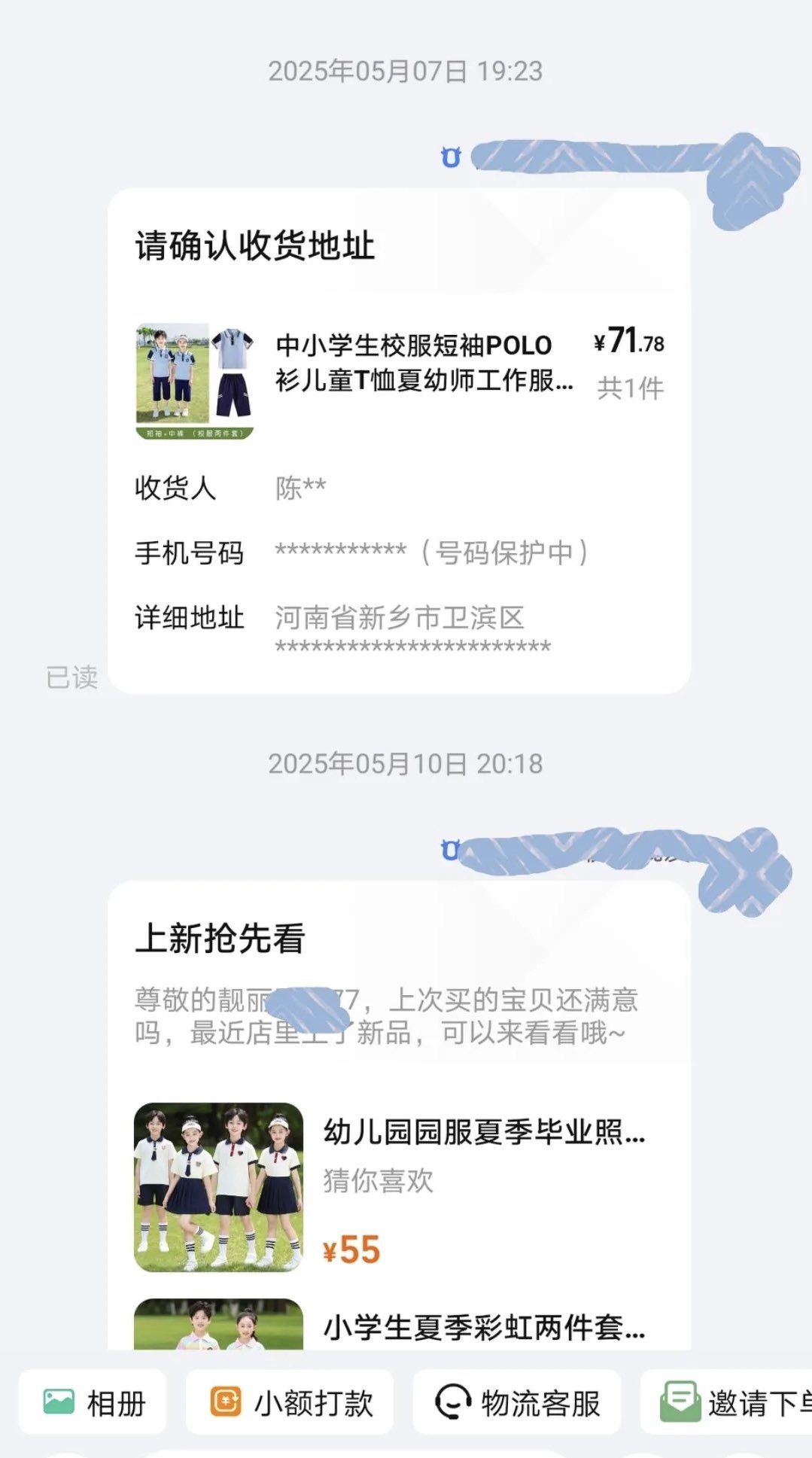Screen dimensions: 812x1458
Task: Open the 相册 photo album shortcut
Action: pyautogui.click(x=93, y=1402)
